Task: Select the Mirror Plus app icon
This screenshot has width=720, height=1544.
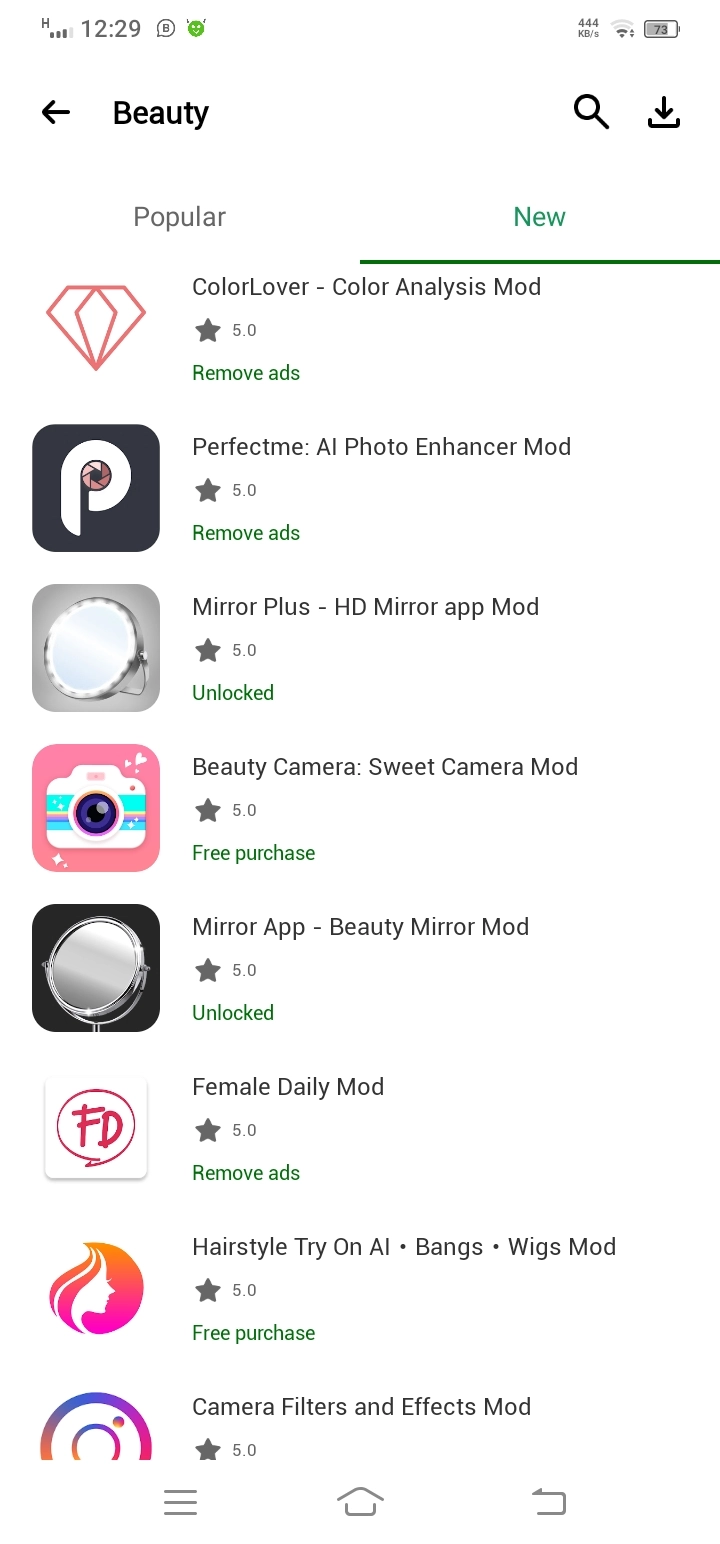Action: [96, 647]
